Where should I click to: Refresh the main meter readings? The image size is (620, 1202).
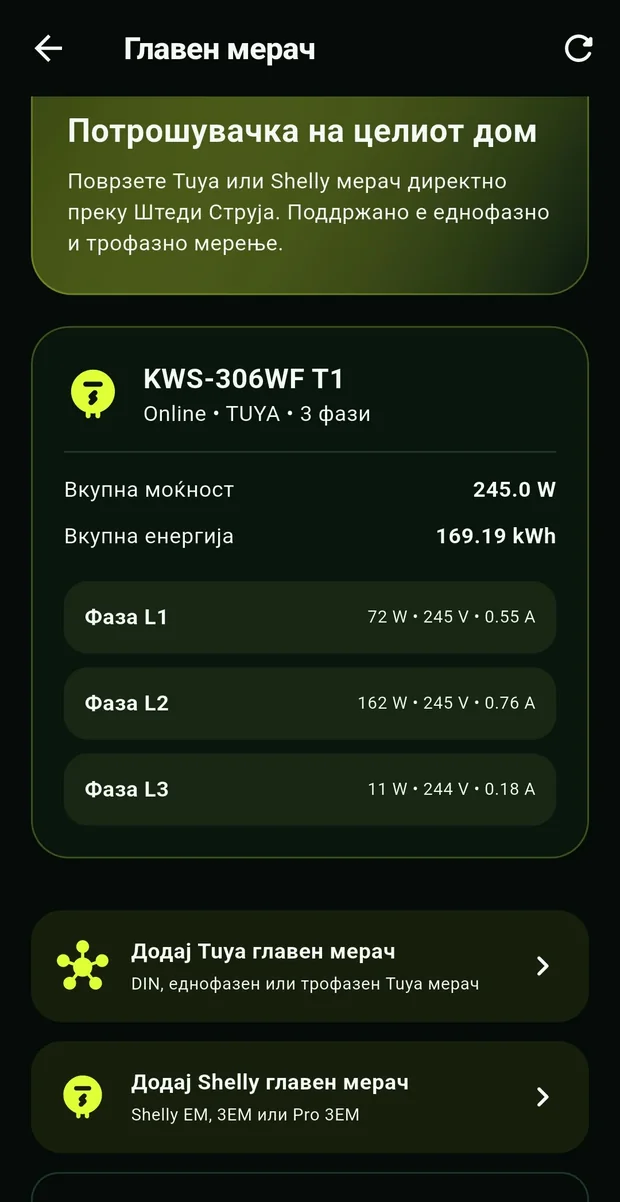(578, 49)
